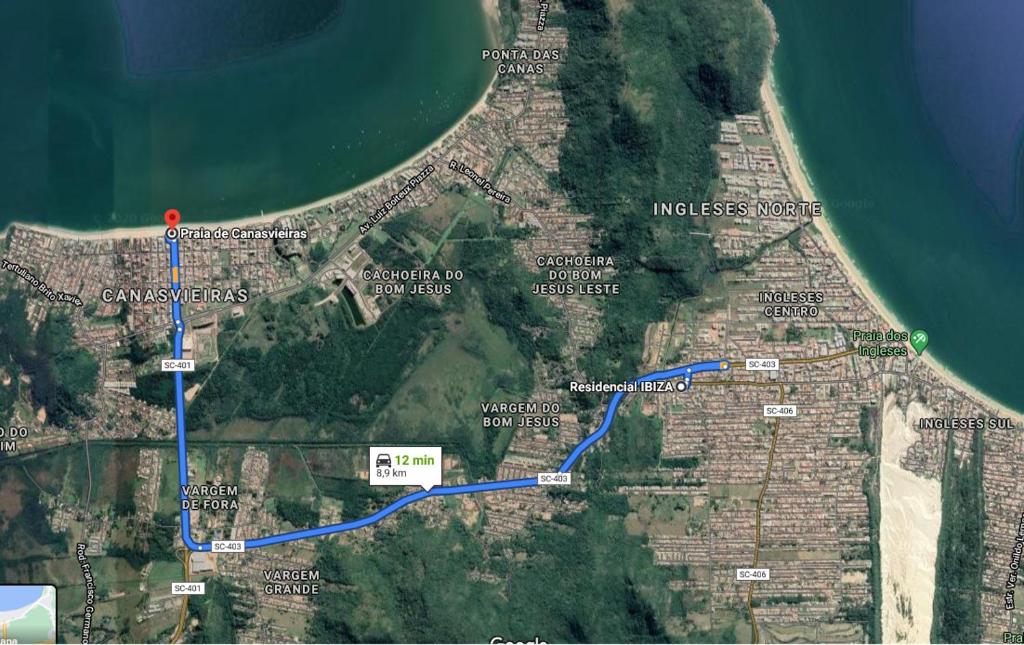Select the Praia dos Ingleses beach marker
1024x645 pixels.
[x=918, y=340]
